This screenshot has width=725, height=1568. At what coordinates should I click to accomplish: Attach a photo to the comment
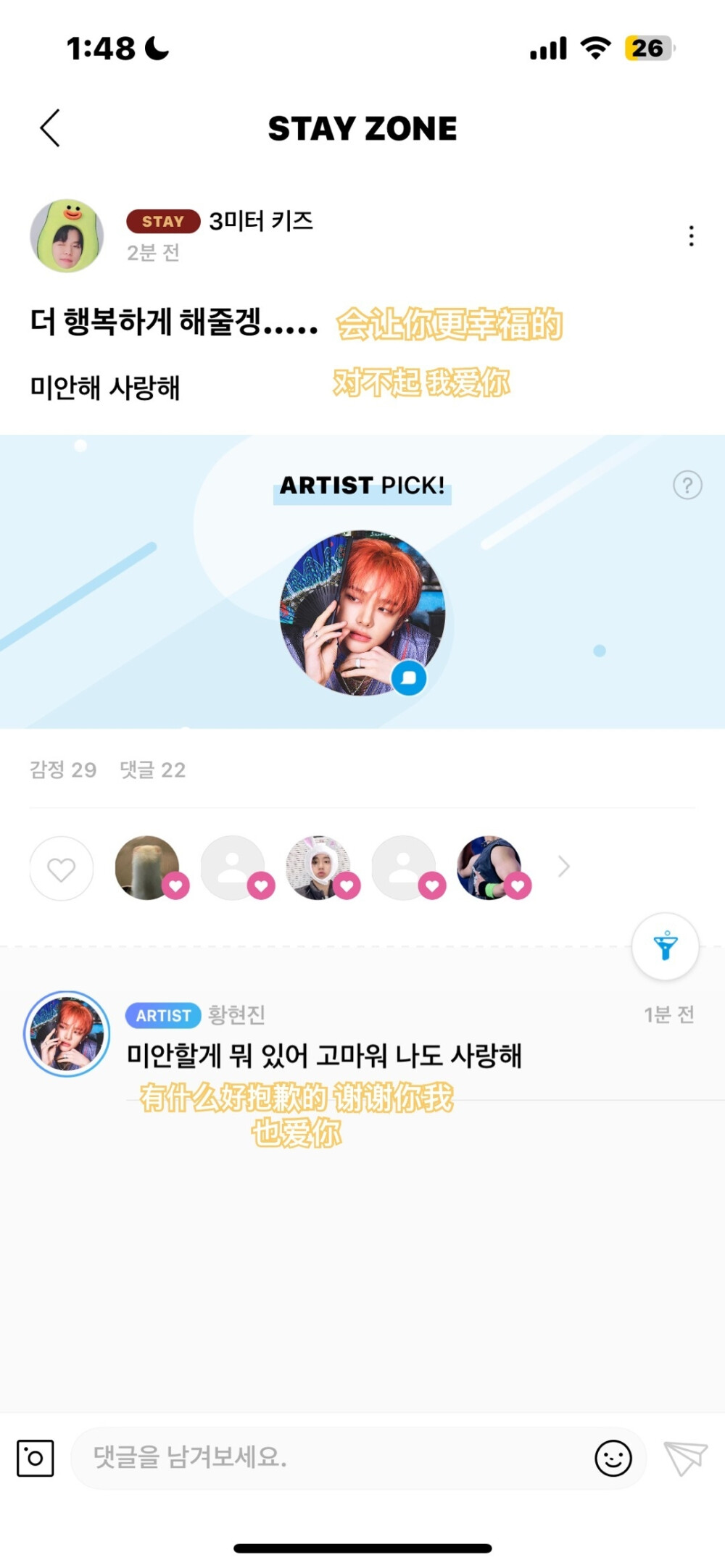point(36,1458)
